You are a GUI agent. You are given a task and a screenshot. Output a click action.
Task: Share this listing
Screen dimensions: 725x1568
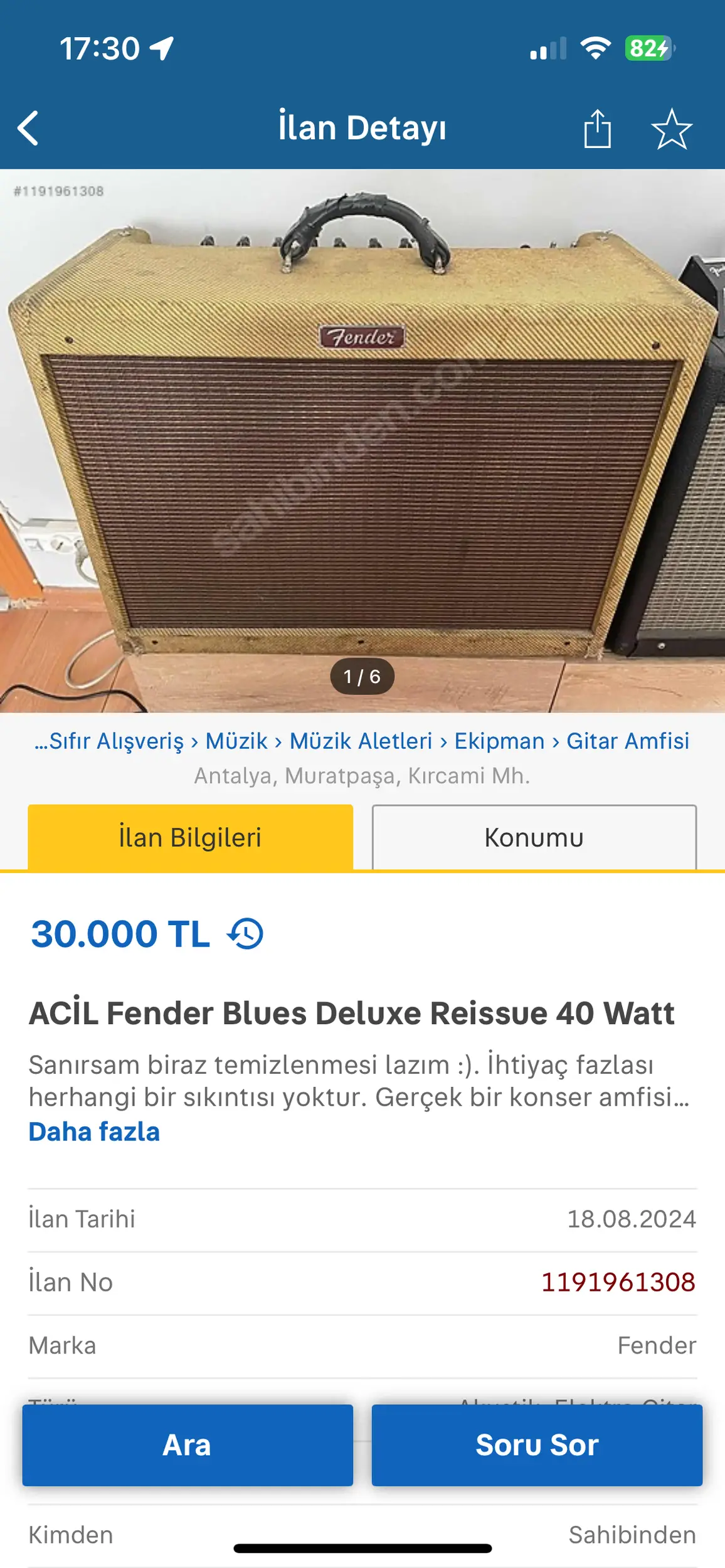click(x=597, y=129)
